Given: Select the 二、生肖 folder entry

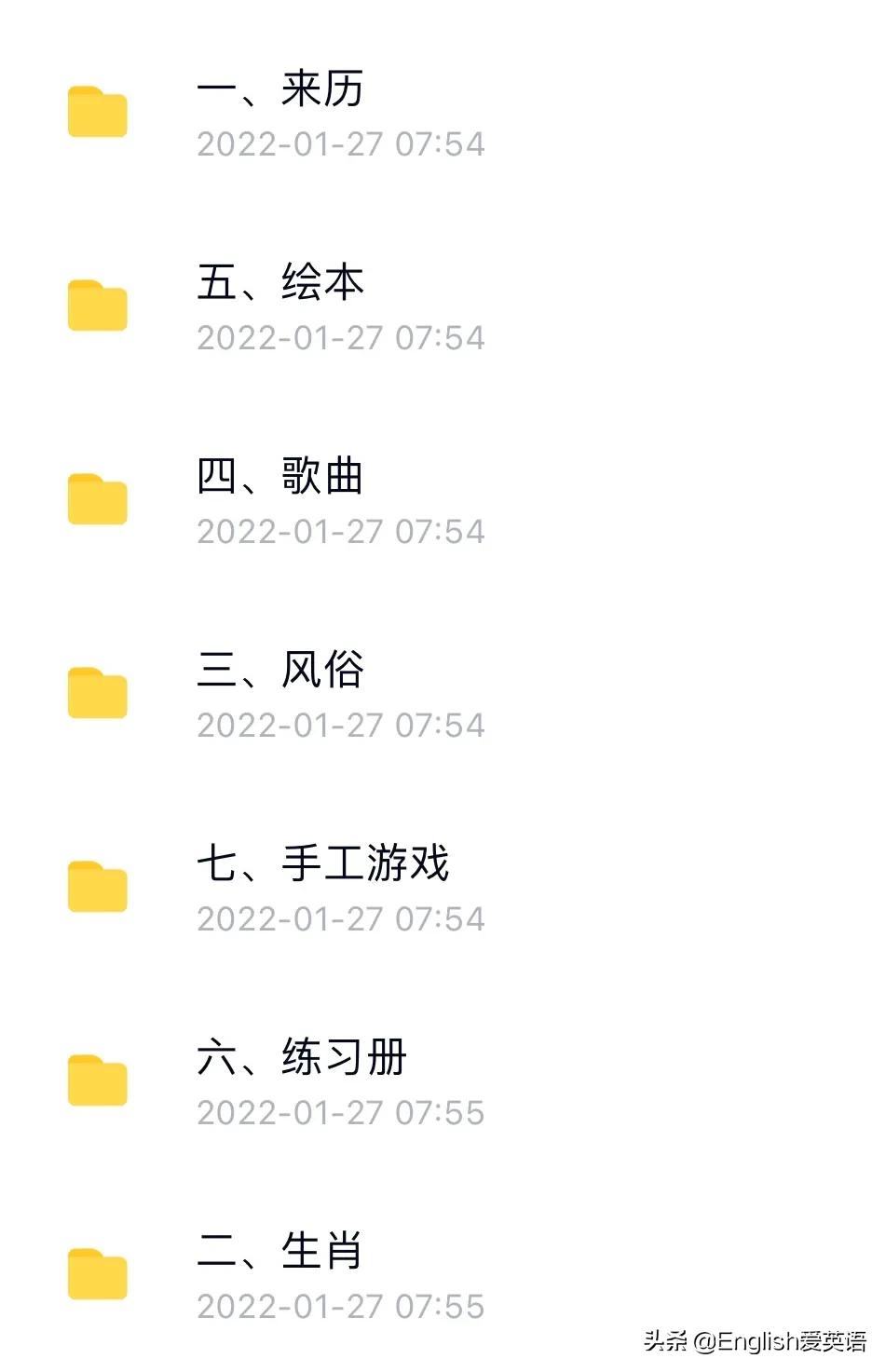Looking at the screenshot, I should point(281,1251).
